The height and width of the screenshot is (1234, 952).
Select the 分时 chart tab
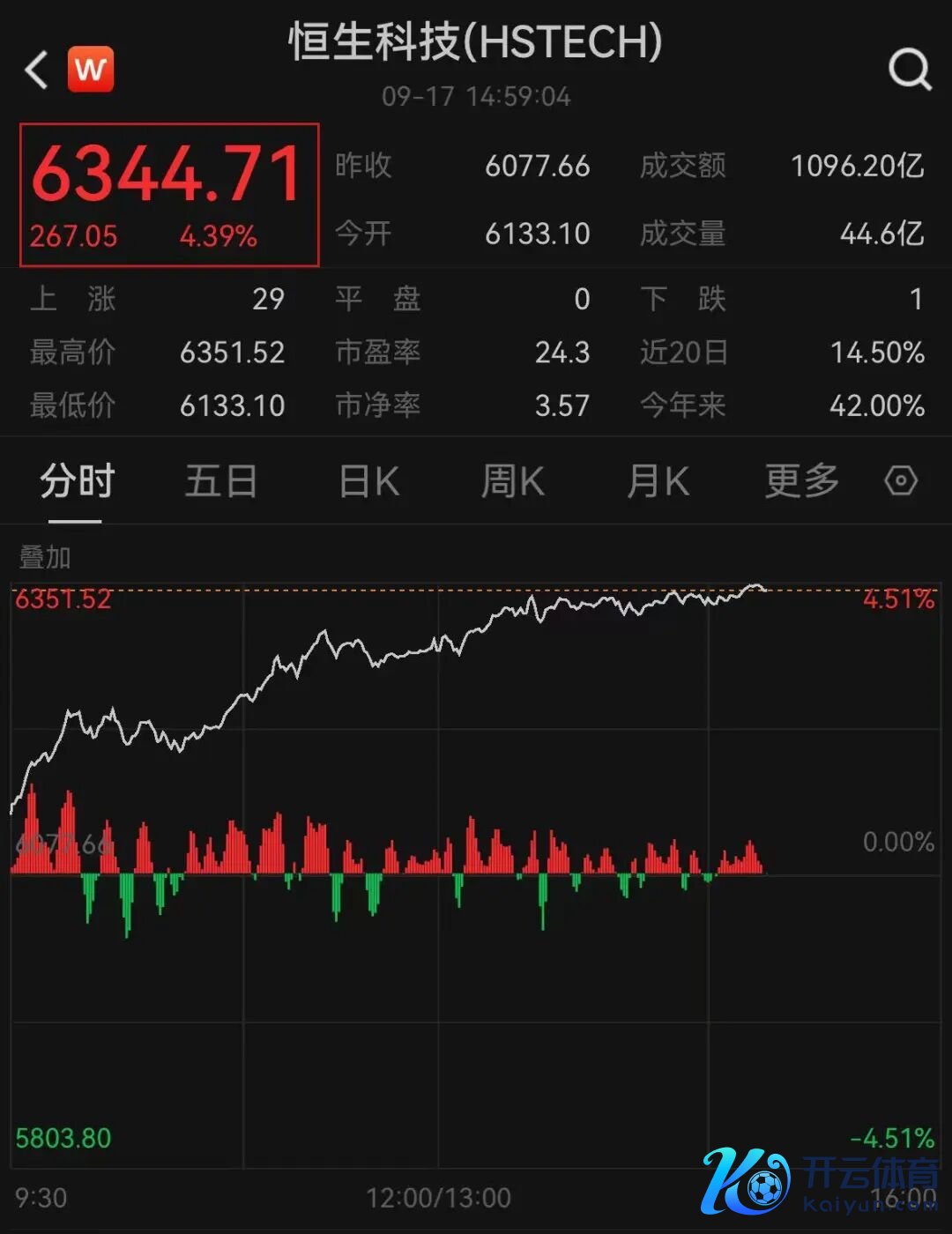coord(77,482)
